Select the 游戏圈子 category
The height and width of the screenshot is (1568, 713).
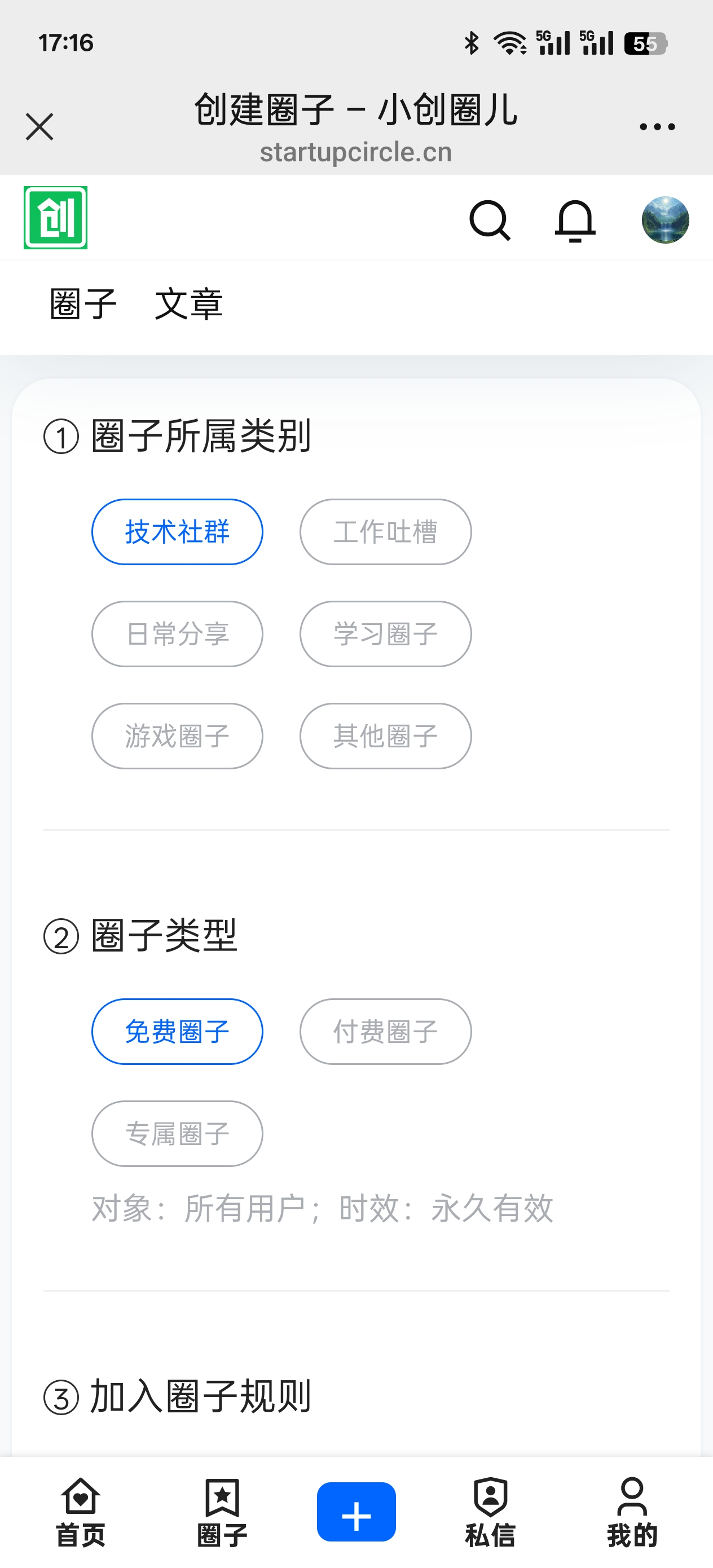click(177, 736)
